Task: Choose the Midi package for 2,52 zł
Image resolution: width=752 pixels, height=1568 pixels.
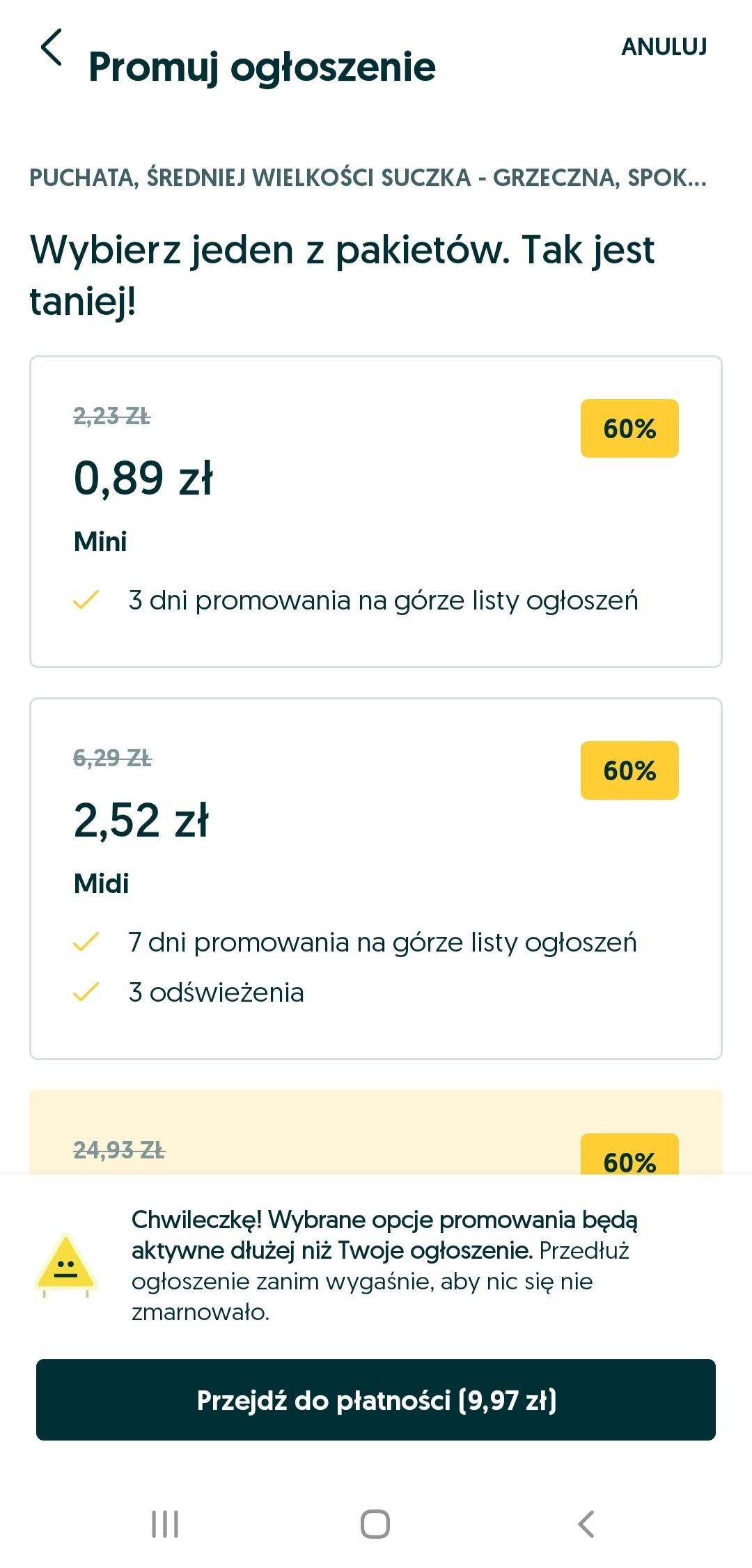Action: tap(376, 878)
